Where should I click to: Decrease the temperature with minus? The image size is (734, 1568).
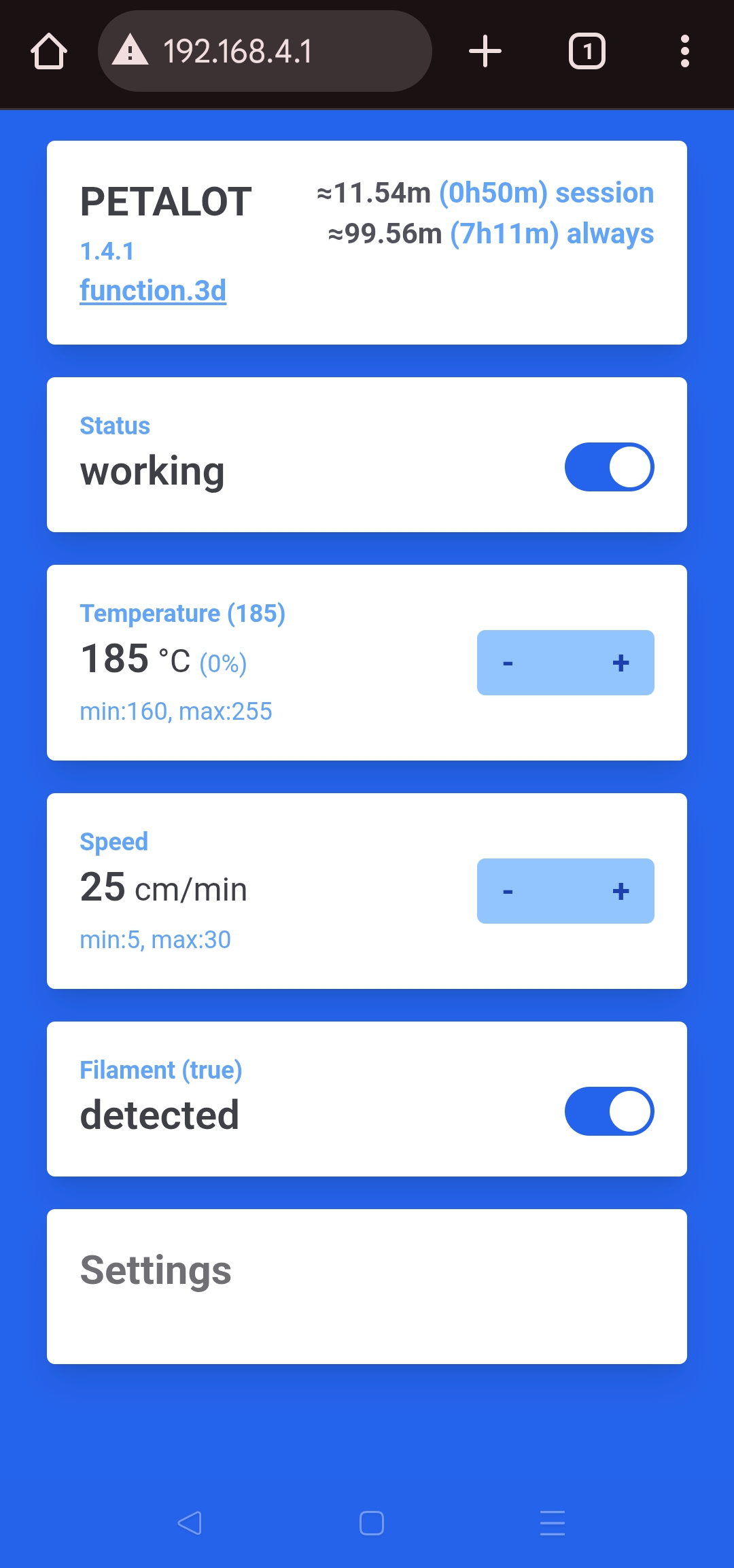(x=508, y=663)
